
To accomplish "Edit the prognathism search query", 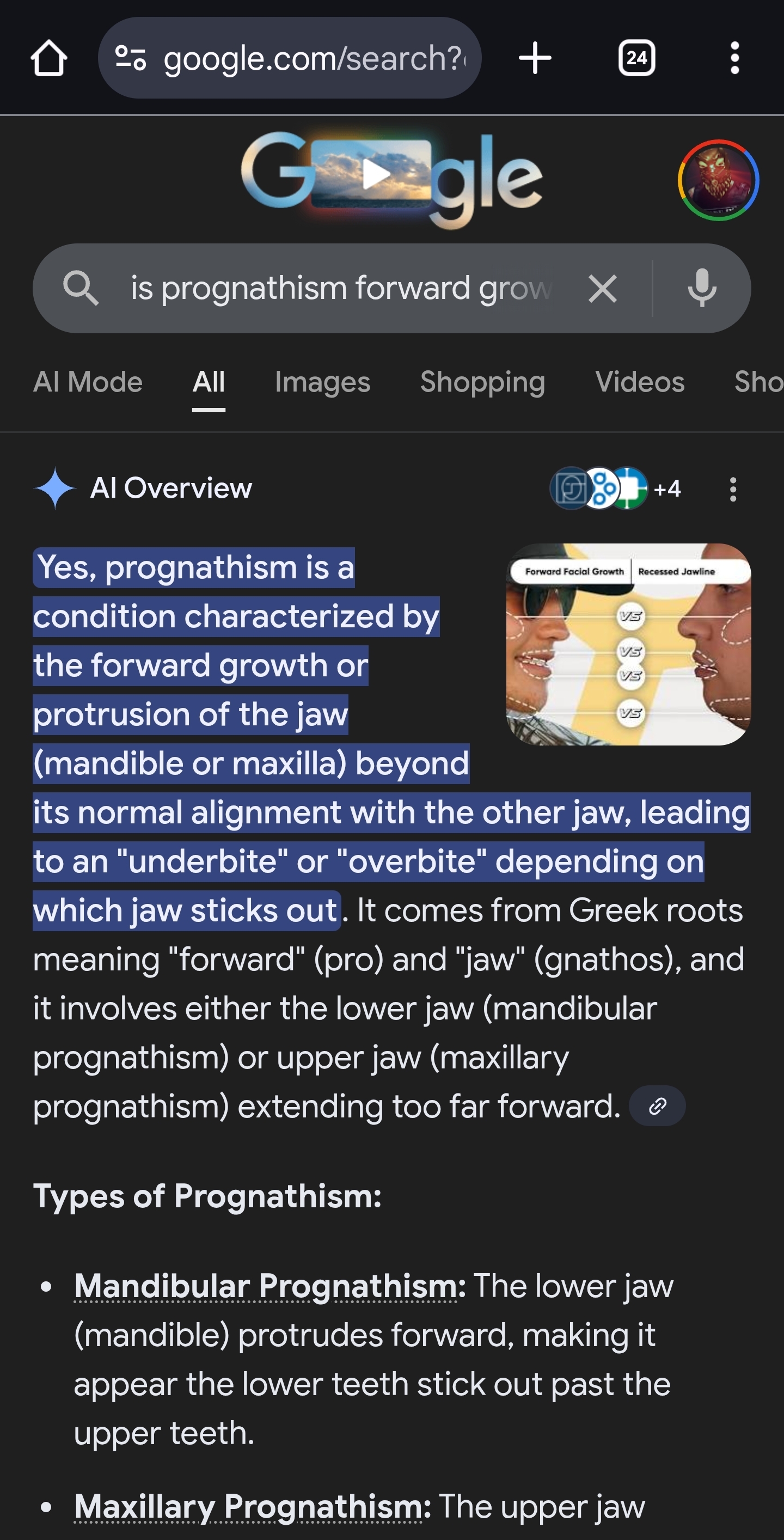I will (x=341, y=288).
